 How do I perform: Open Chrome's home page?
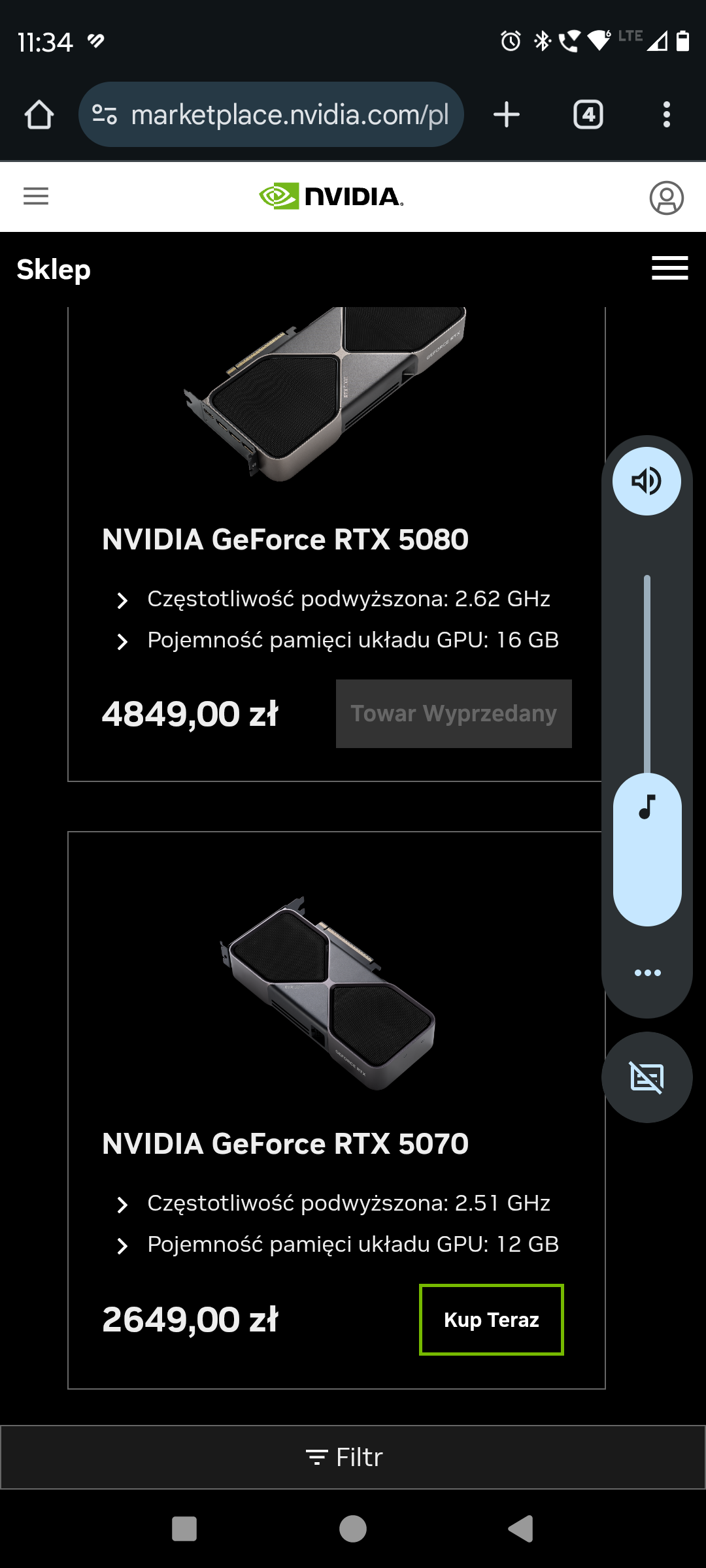[39, 115]
